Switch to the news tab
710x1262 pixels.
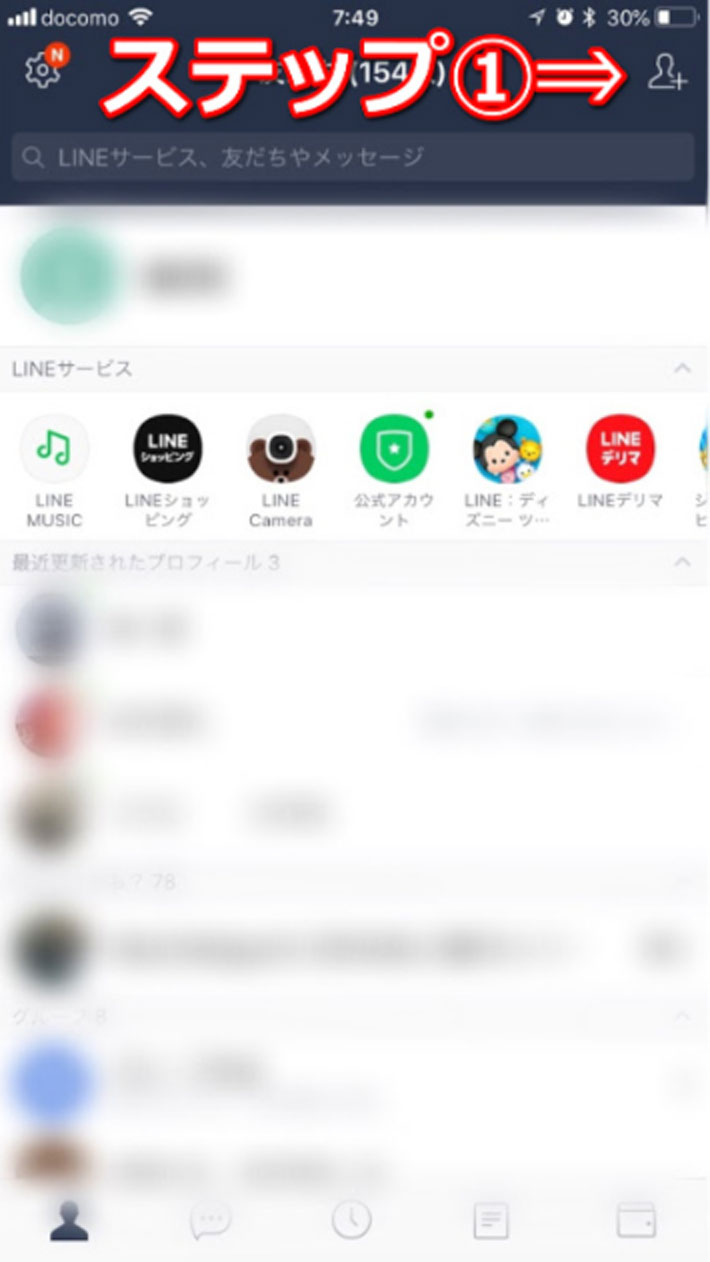click(x=492, y=1219)
